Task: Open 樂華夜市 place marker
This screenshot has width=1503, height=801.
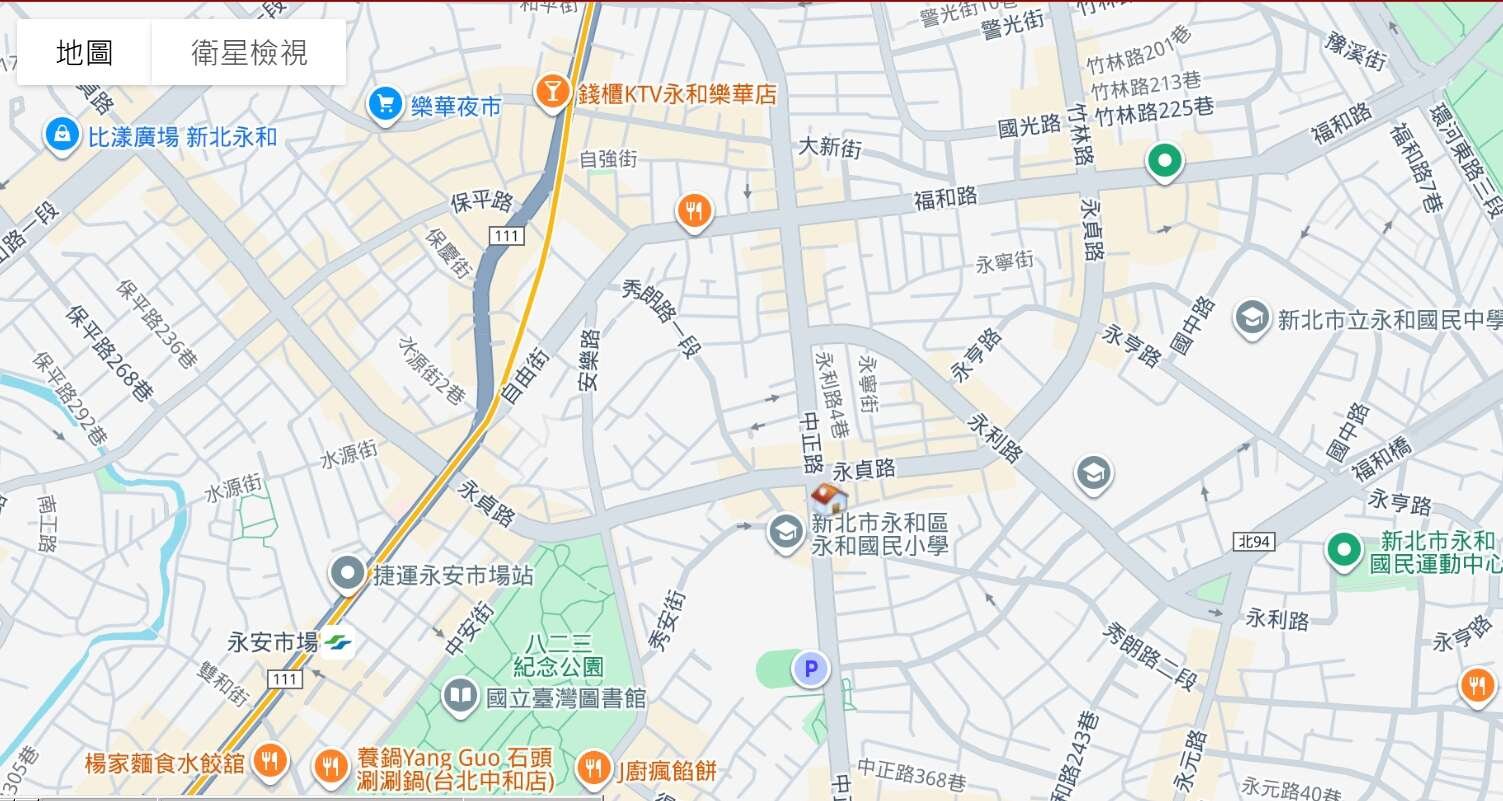Action: pos(385,104)
